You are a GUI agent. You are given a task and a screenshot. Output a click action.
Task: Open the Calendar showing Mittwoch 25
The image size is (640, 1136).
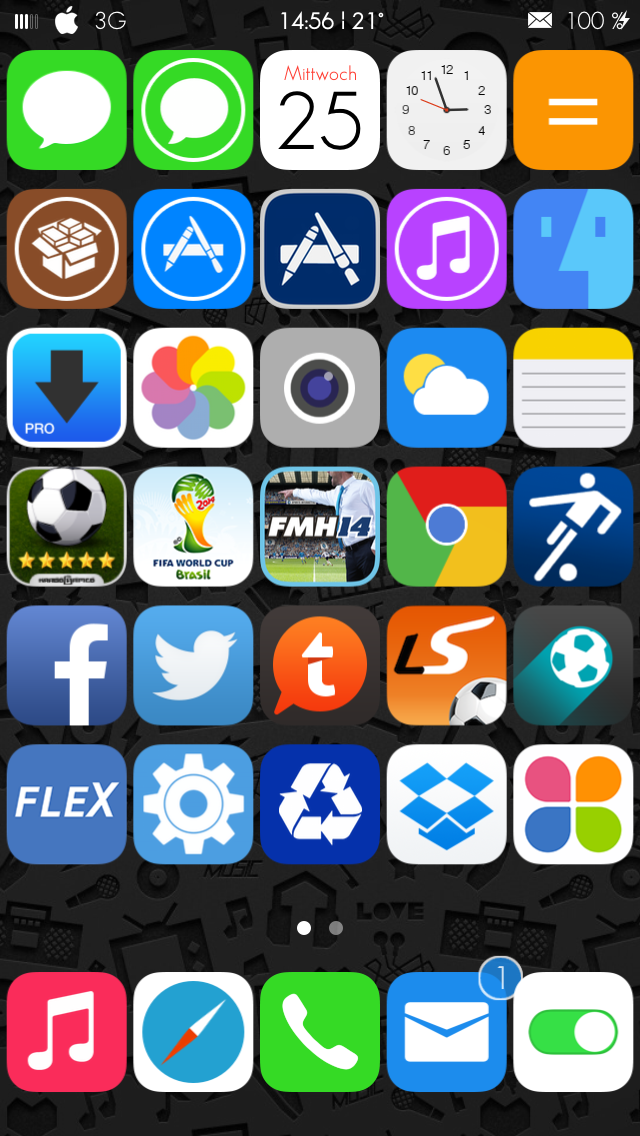(320, 110)
